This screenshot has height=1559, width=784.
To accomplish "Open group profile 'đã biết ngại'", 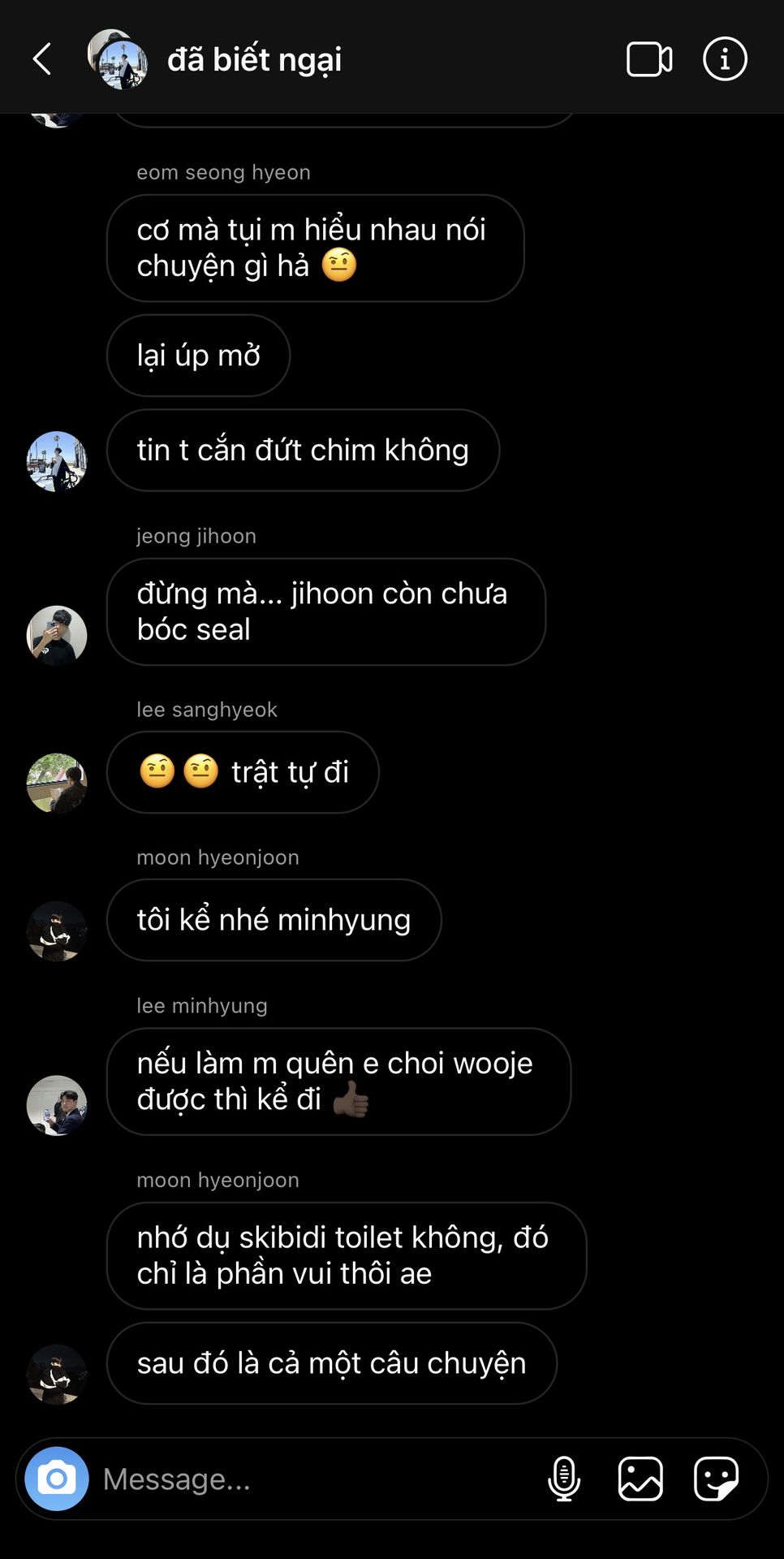I will point(253,59).
